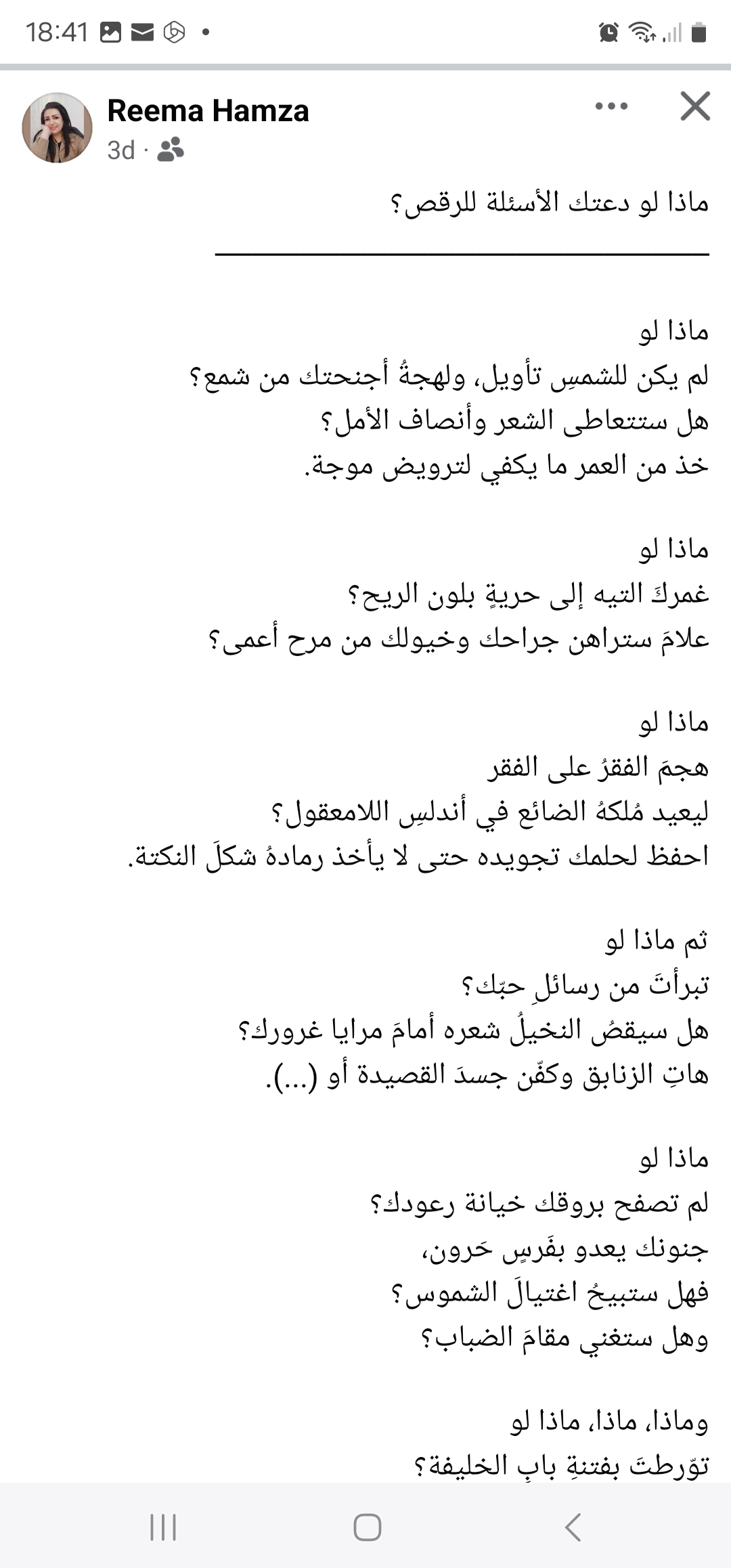Image resolution: width=731 pixels, height=1568 pixels.
Task: Open Reema Hamza's profile picture
Action: [57, 128]
